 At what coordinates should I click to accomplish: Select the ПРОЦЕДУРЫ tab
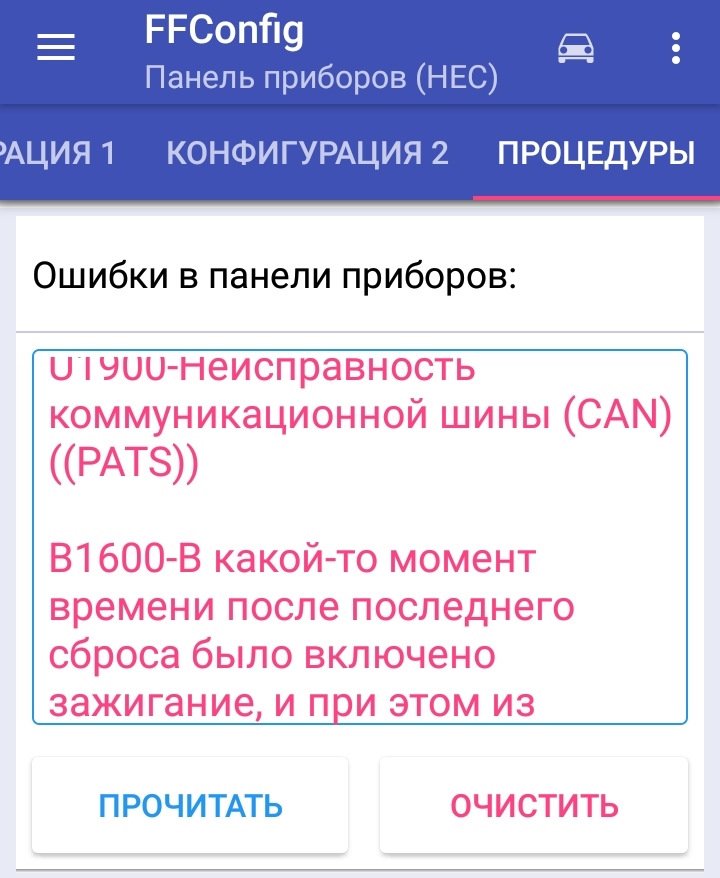[x=596, y=153]
